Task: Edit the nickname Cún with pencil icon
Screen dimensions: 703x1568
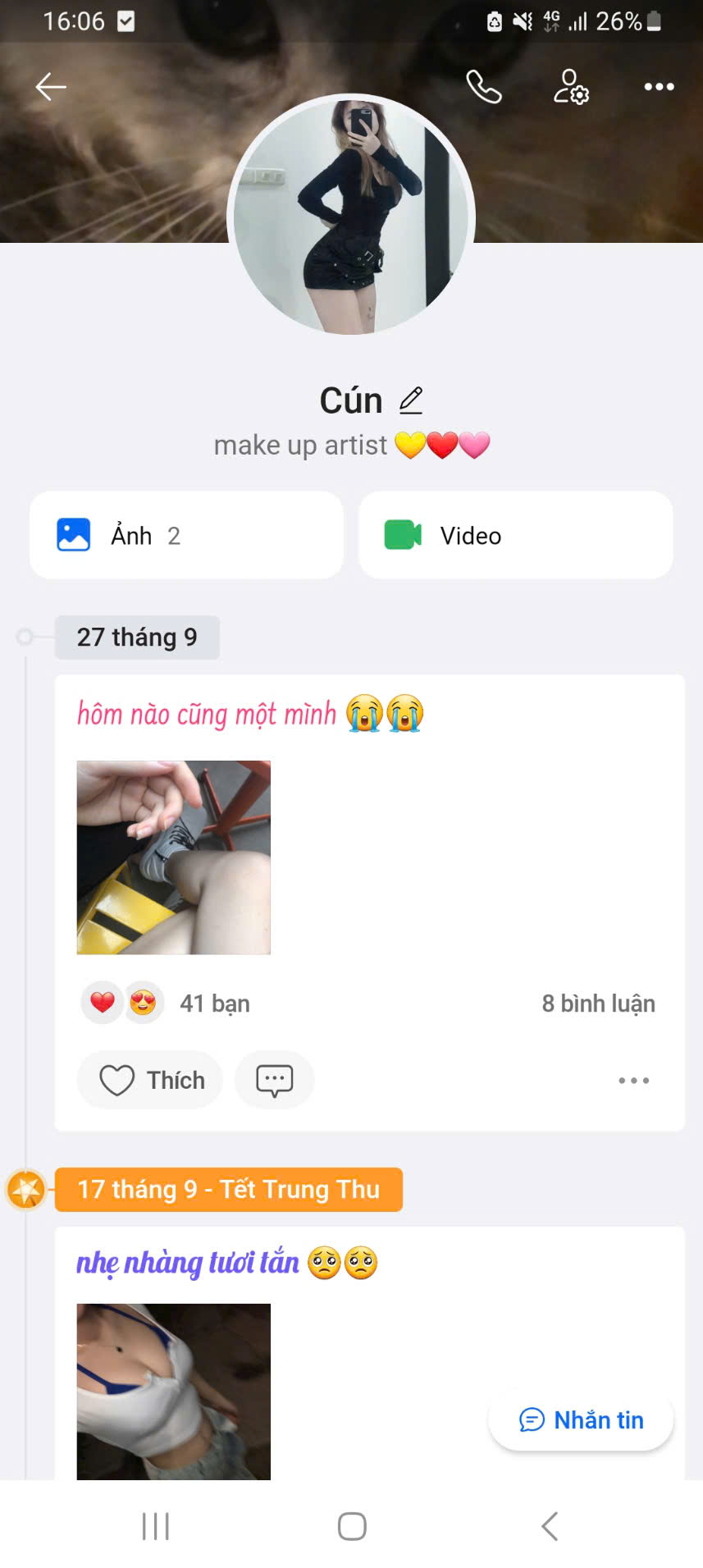Action: tap(411, 400)
